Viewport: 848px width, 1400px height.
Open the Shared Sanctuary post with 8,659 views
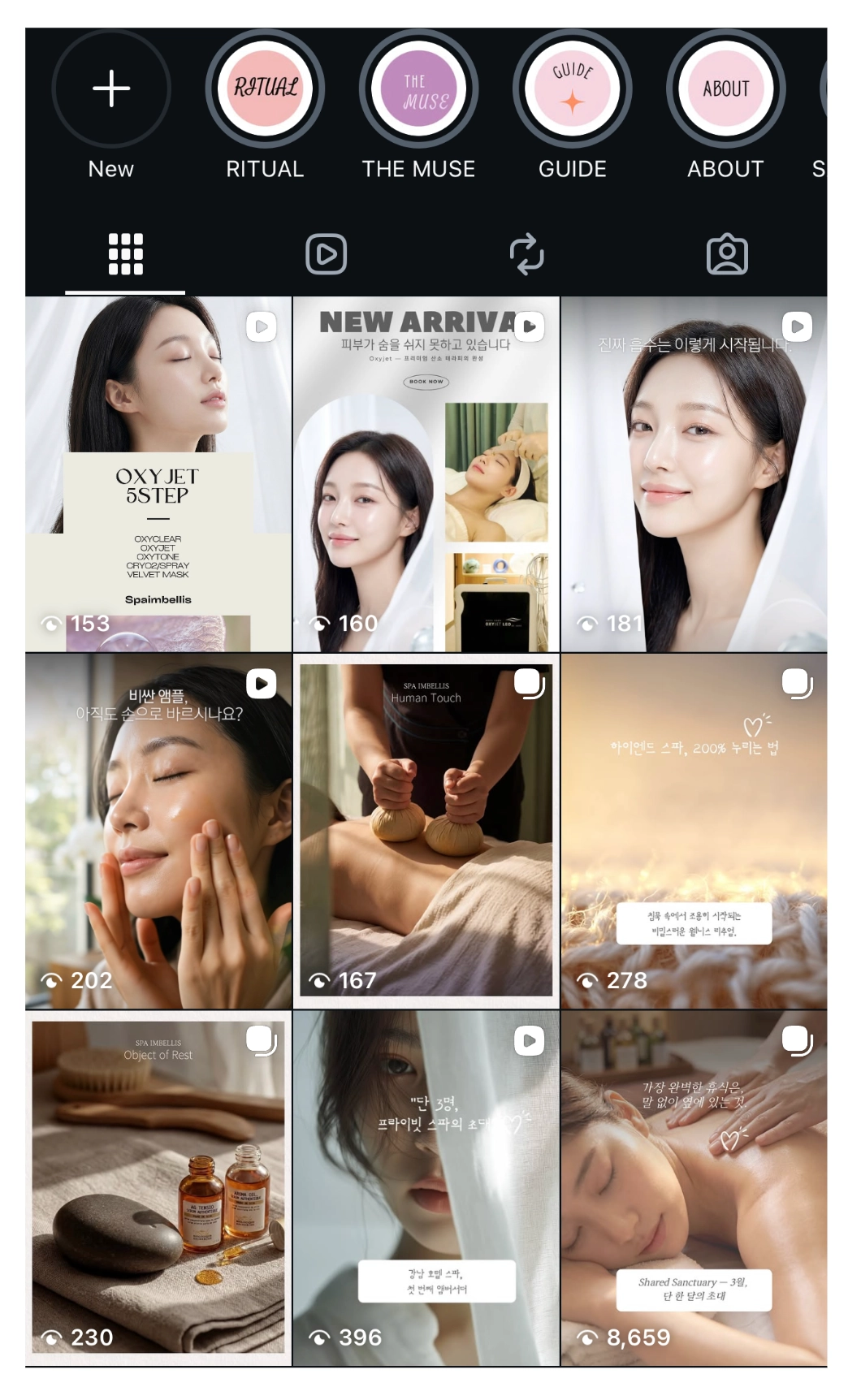click(x=694, y=1187)
